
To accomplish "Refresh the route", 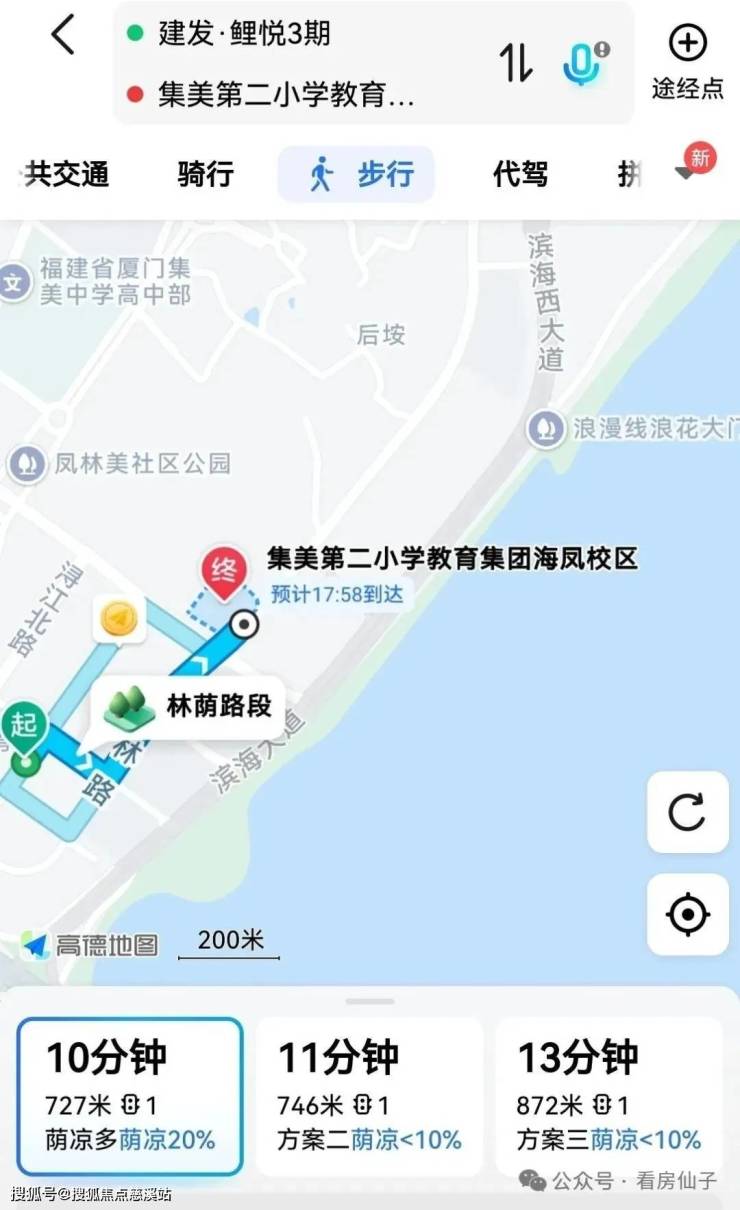I will pos(687,812).
